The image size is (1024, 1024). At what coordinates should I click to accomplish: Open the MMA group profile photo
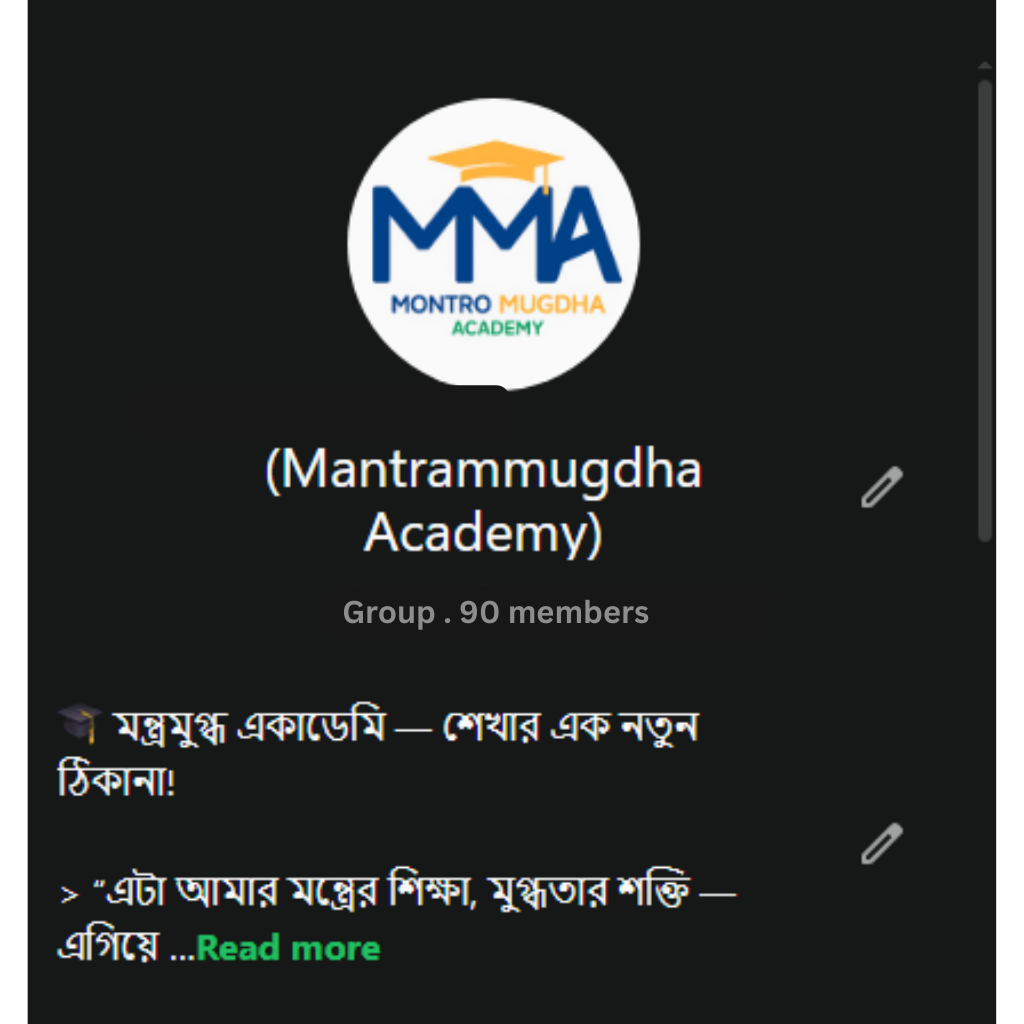tap(494, 245)
